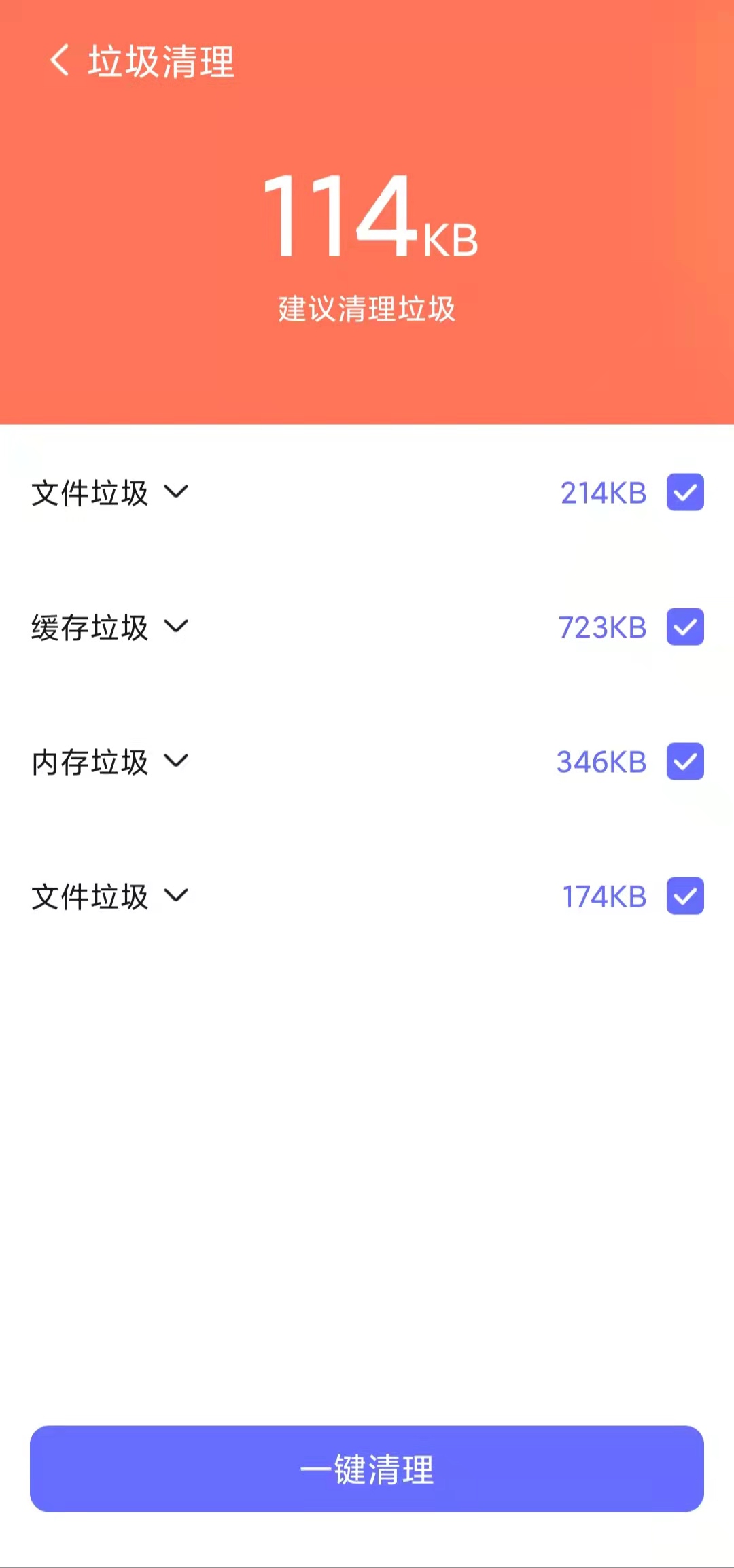This screenshot has height=1568, width=734.
Task: Click the 214KB size label
Action: pyautogui.click(x=602, y=492)
